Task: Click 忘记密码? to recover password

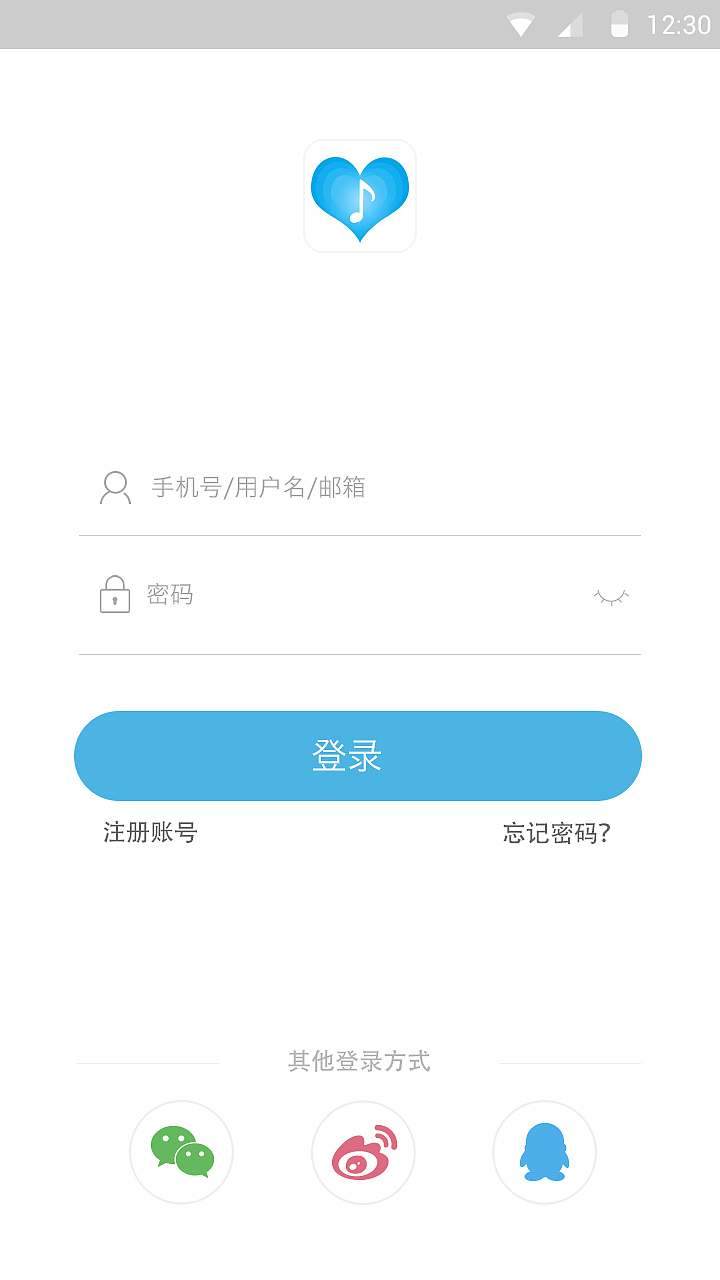Action: (x=557, y=832)
